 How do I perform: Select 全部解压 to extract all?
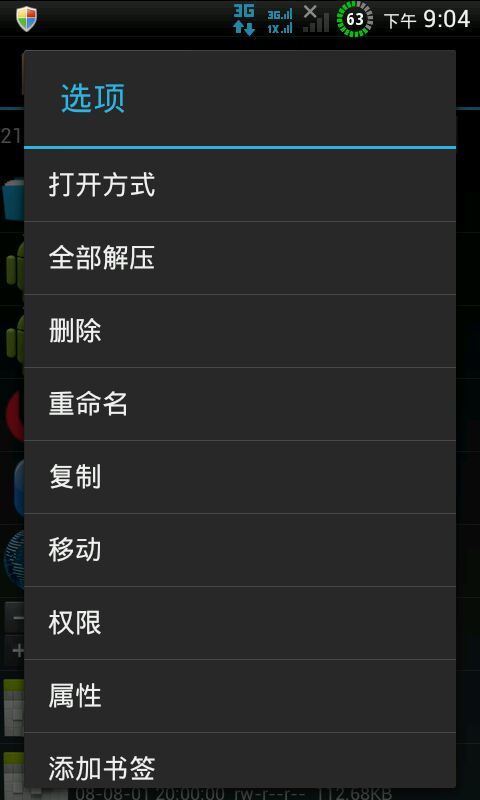[x=240, y=258]
